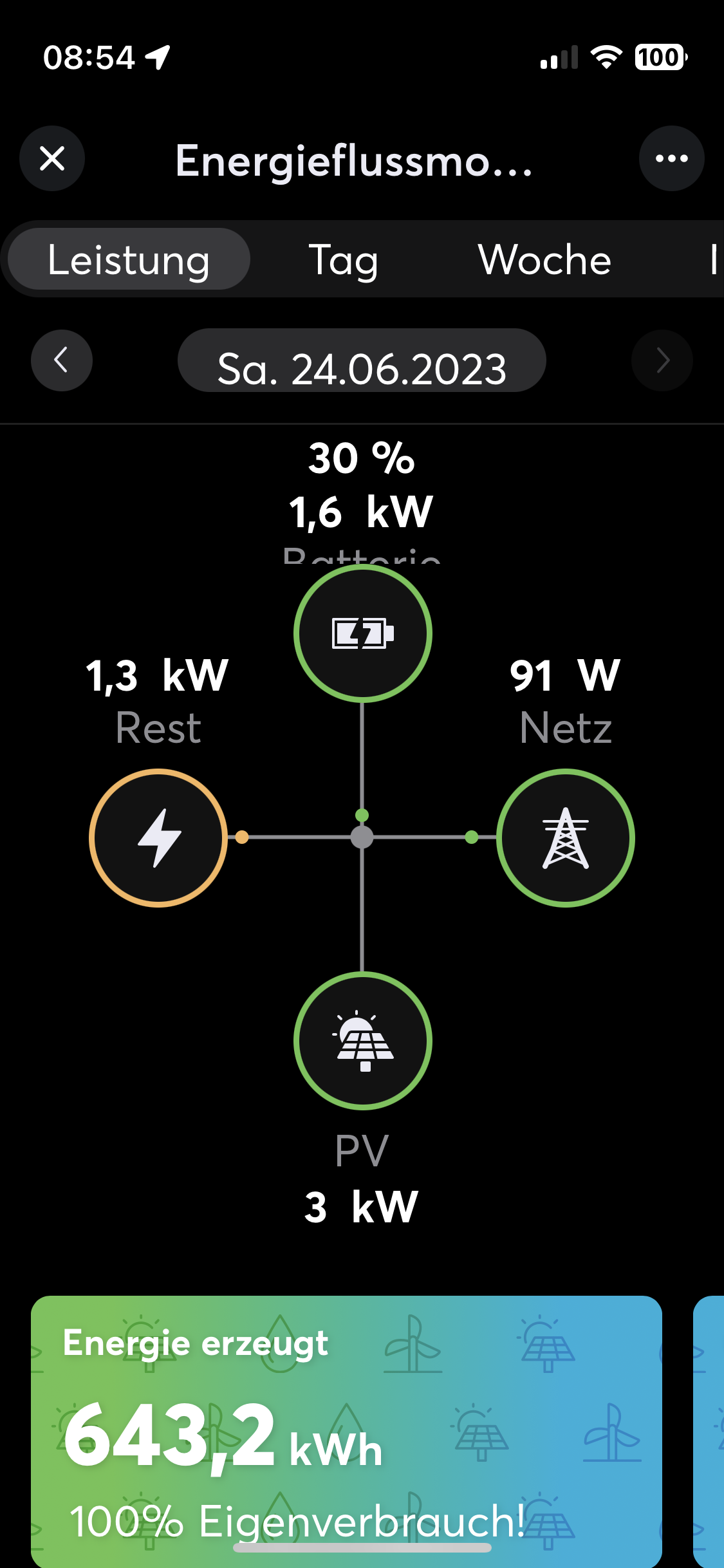Tap the Rest consumption node
This screenshot has width=724, height=1568.
coord(158,838)
